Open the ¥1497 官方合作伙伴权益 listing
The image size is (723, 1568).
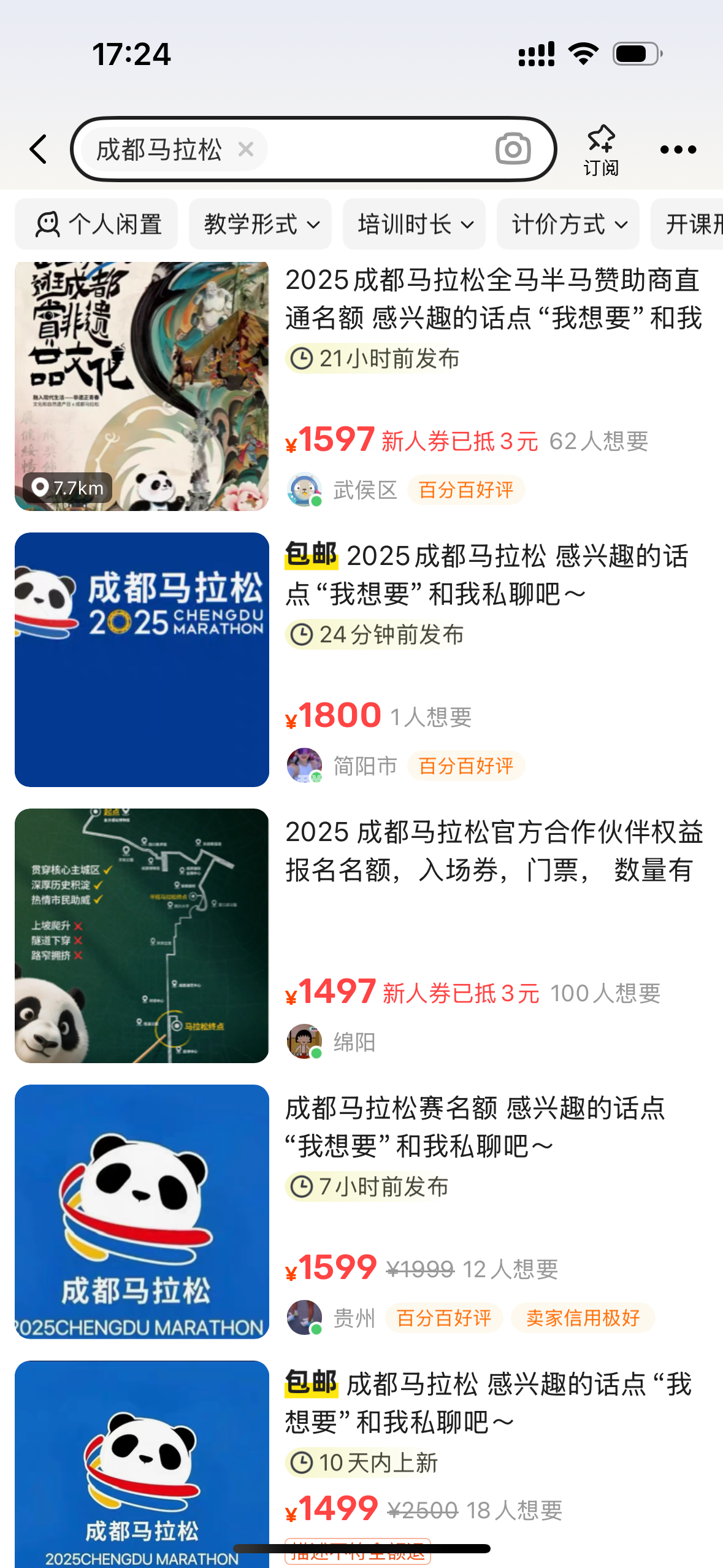pos(494,851)
